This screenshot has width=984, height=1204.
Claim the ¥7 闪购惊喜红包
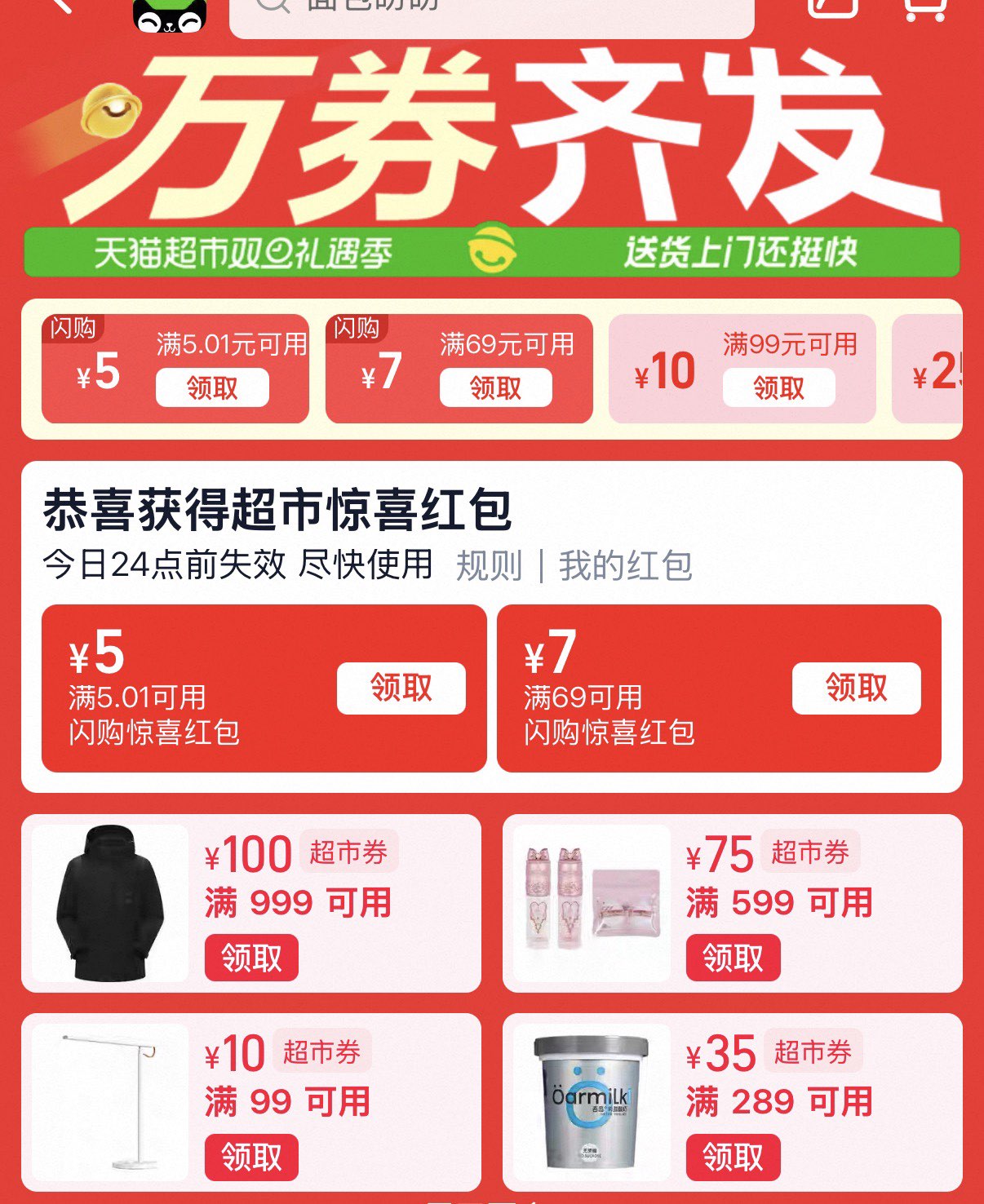coord(857,688)
